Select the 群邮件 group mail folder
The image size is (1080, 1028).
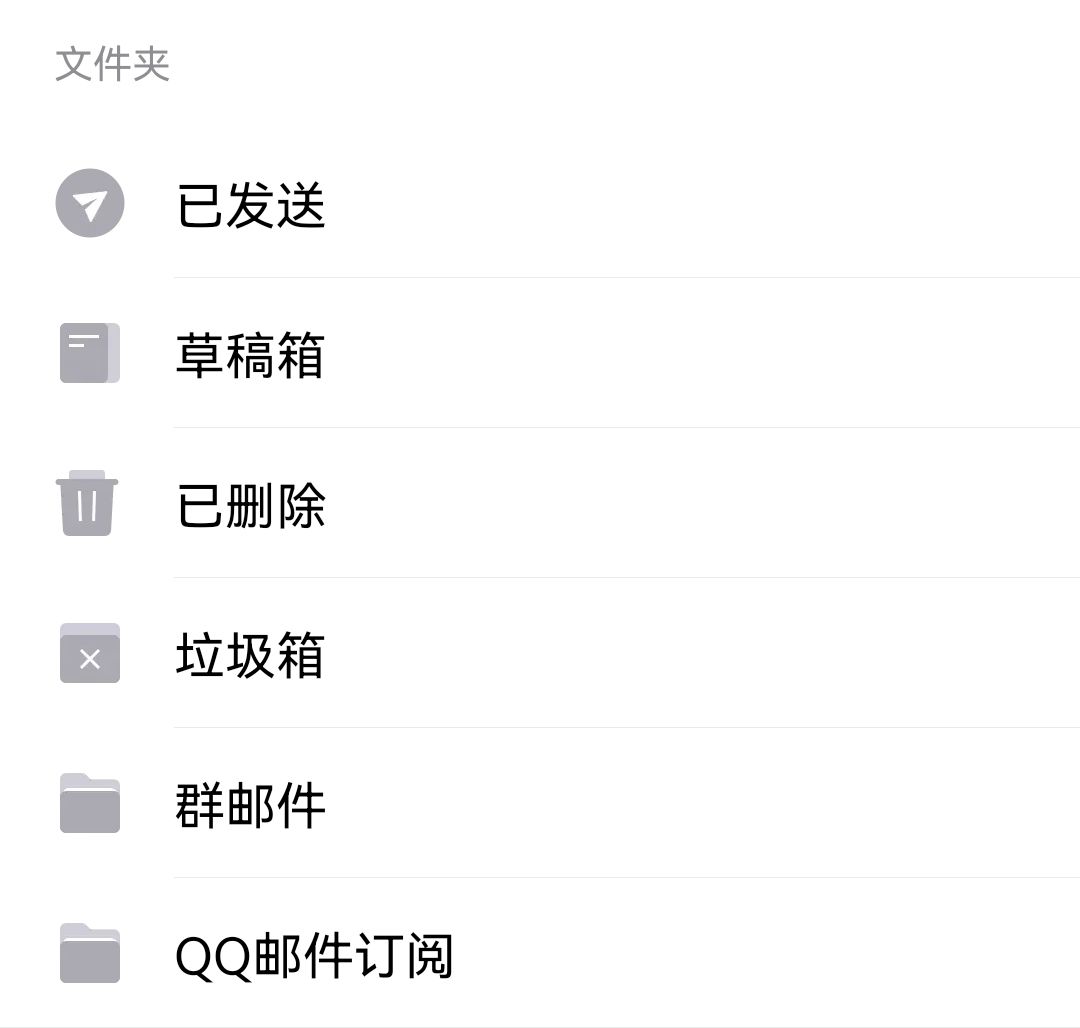tap(251, 806)
